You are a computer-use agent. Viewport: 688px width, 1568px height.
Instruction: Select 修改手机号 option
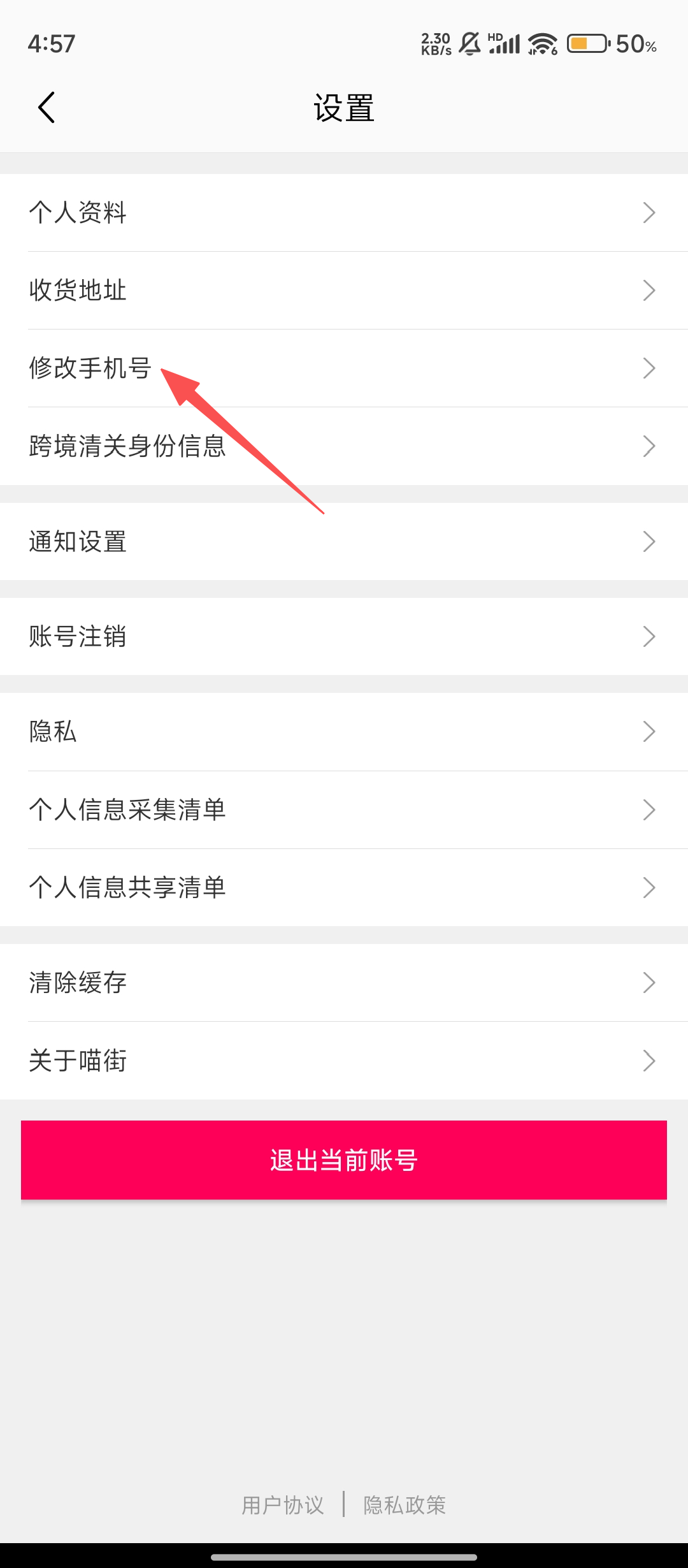pos(344,368)
